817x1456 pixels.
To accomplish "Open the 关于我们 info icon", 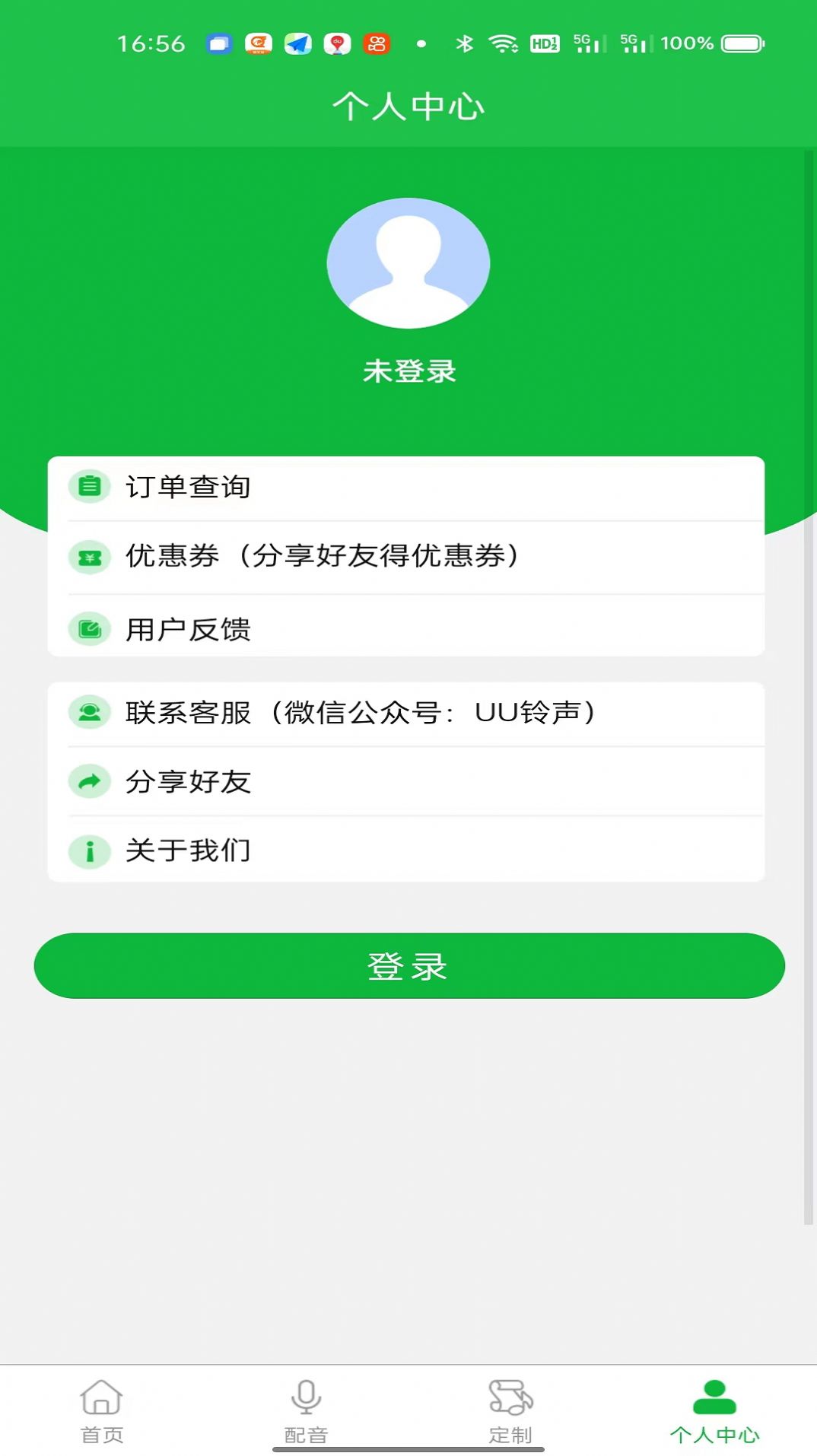I will tap(90, 852).
